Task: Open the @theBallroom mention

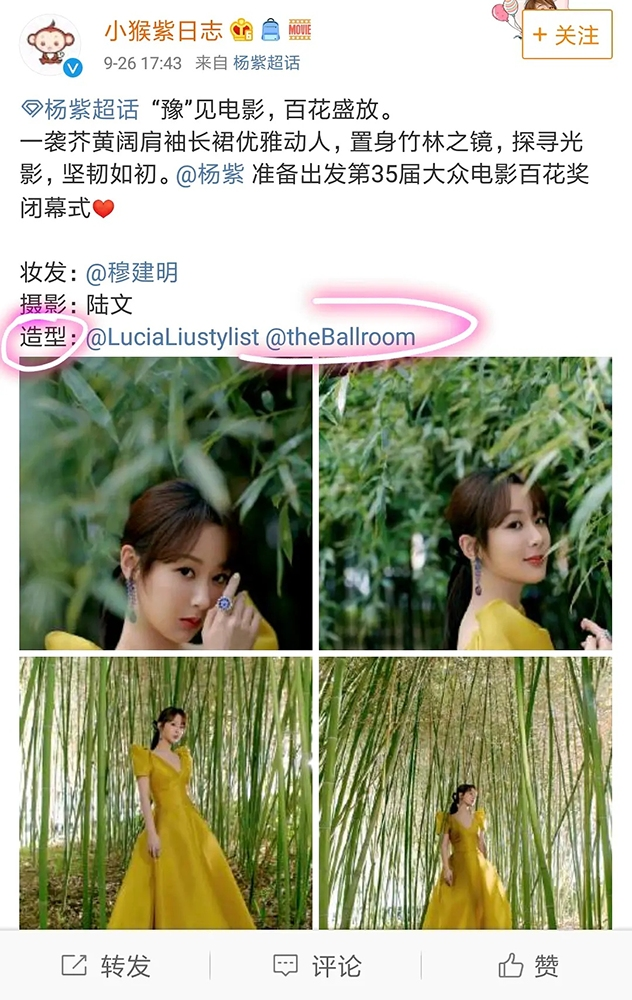Action: (340, 337)
